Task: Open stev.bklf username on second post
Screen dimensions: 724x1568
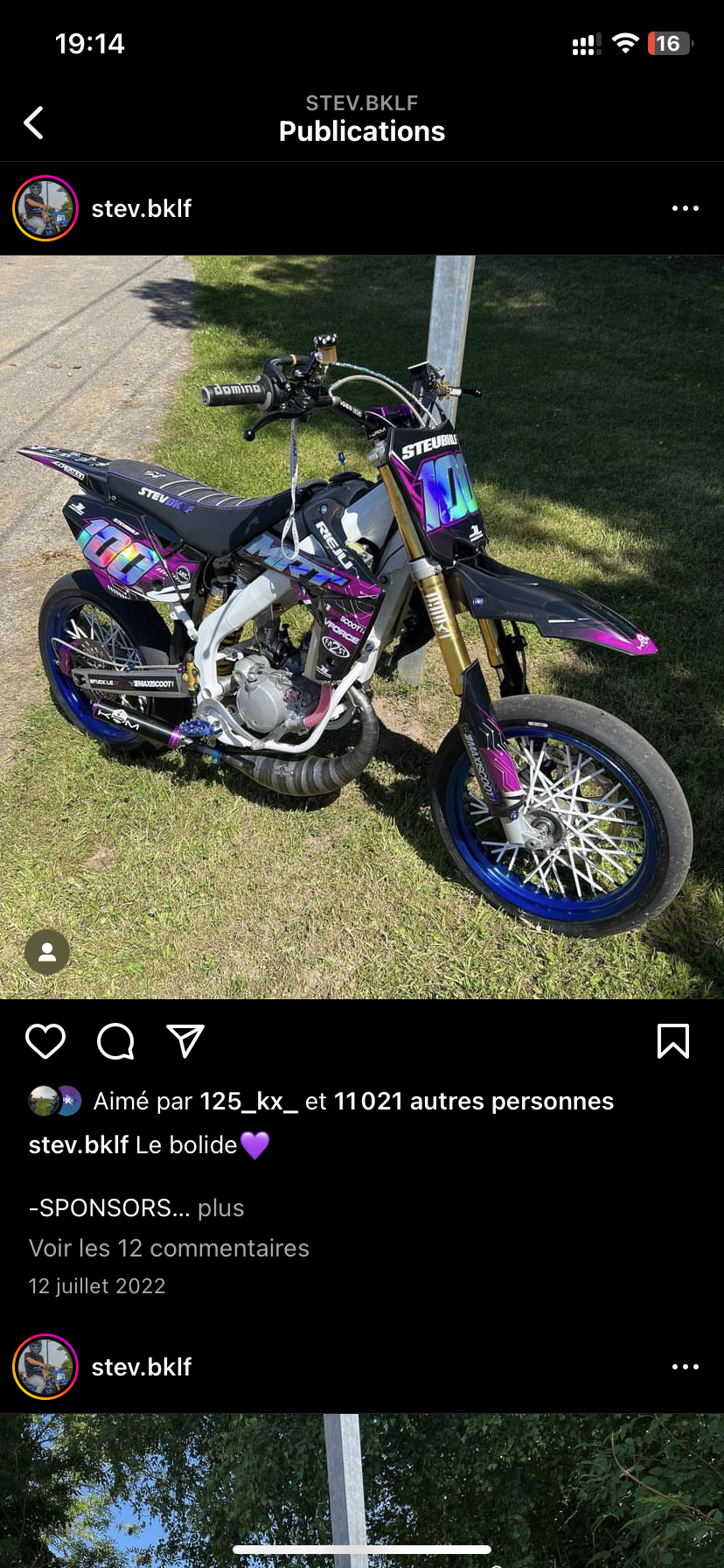Action: click(141, 1367)
